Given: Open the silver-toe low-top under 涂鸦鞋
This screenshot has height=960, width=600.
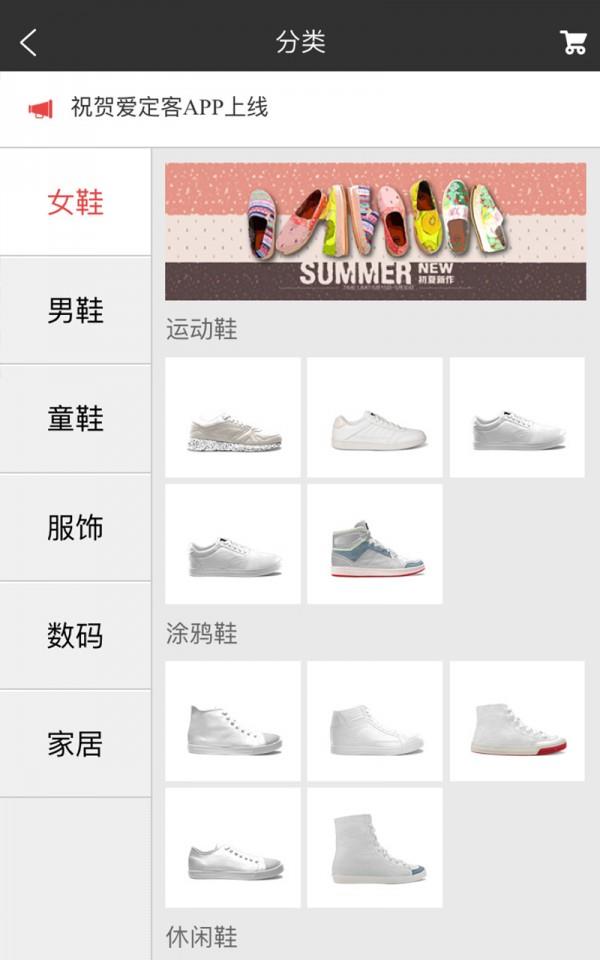Looking at the screenshot, I should click(233, 848).
